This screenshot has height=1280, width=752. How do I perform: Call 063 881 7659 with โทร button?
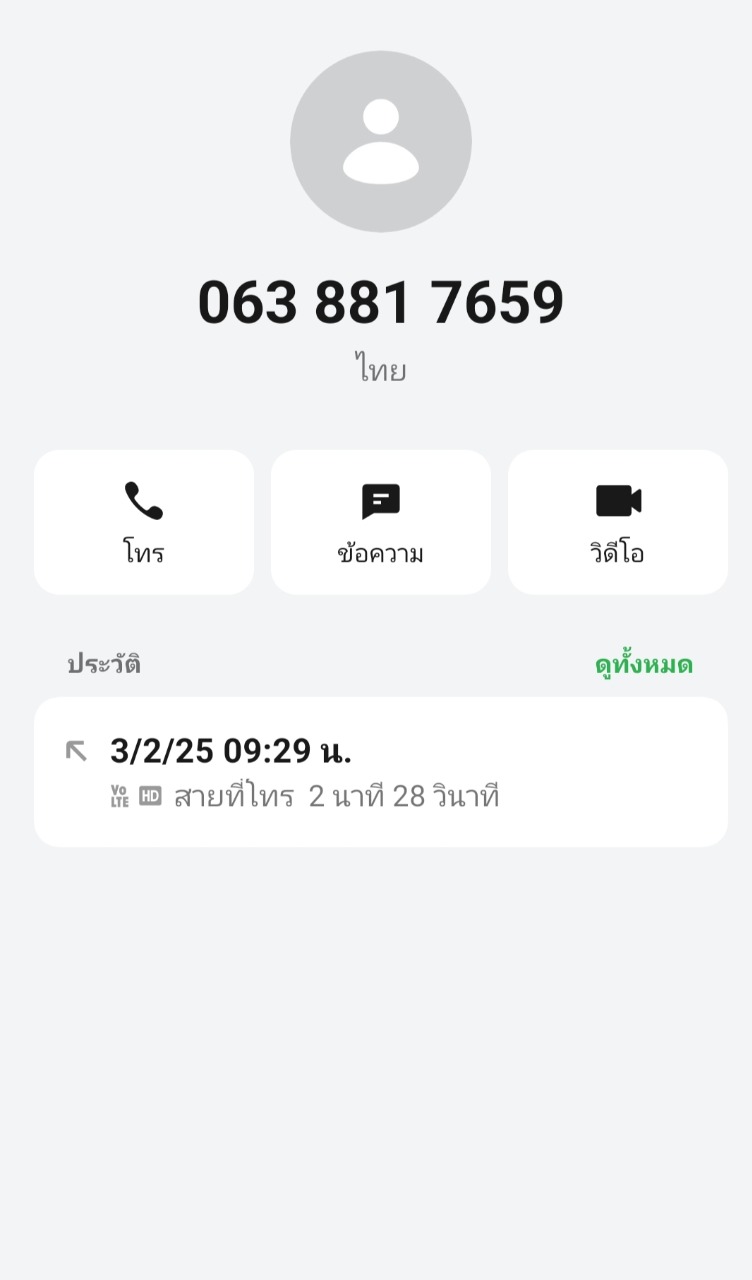point(144,522)
